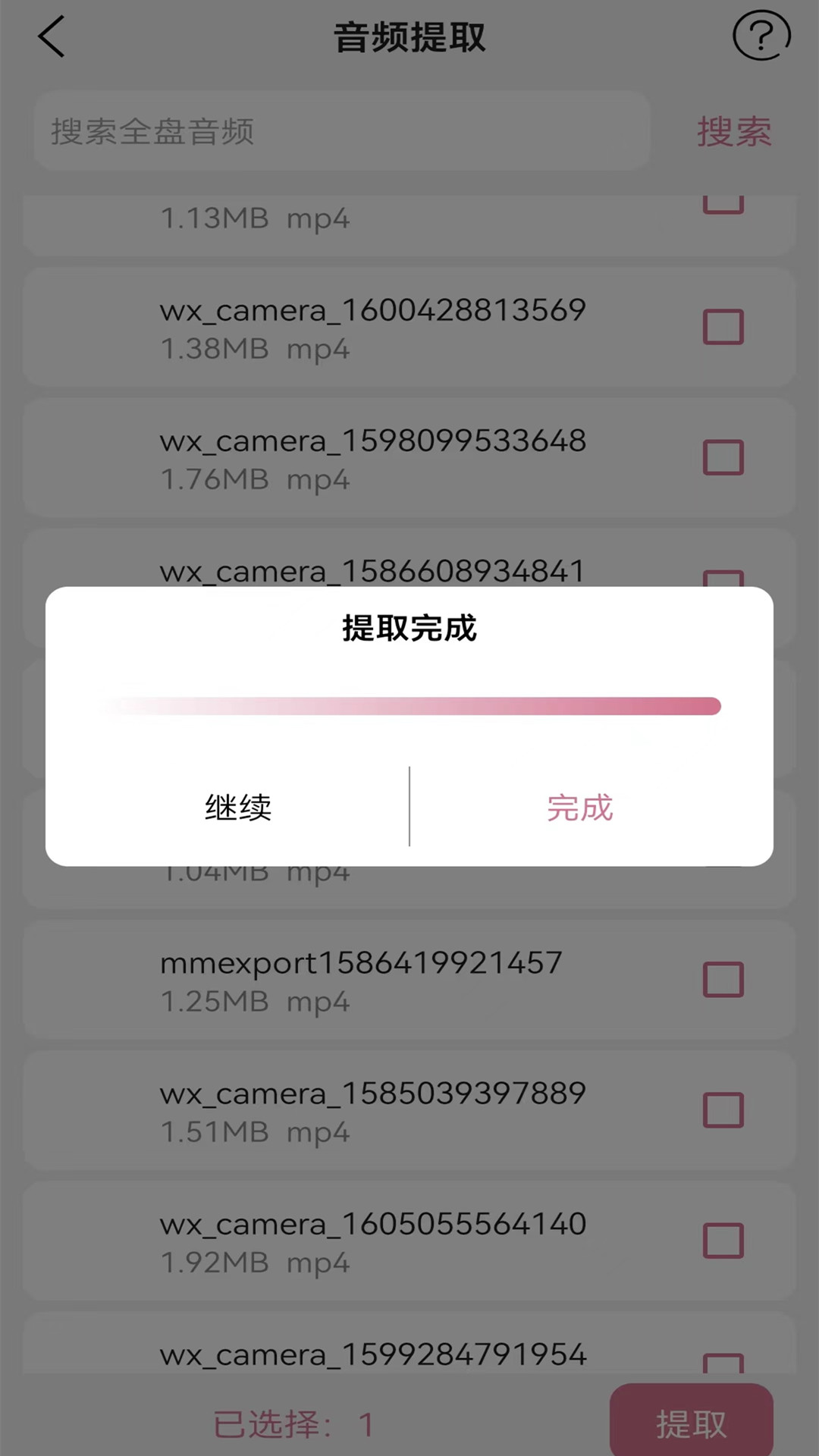Check the box for wx_camera_1600428813569
This screenshot has height=1456, width=819.
coord(723,328)
